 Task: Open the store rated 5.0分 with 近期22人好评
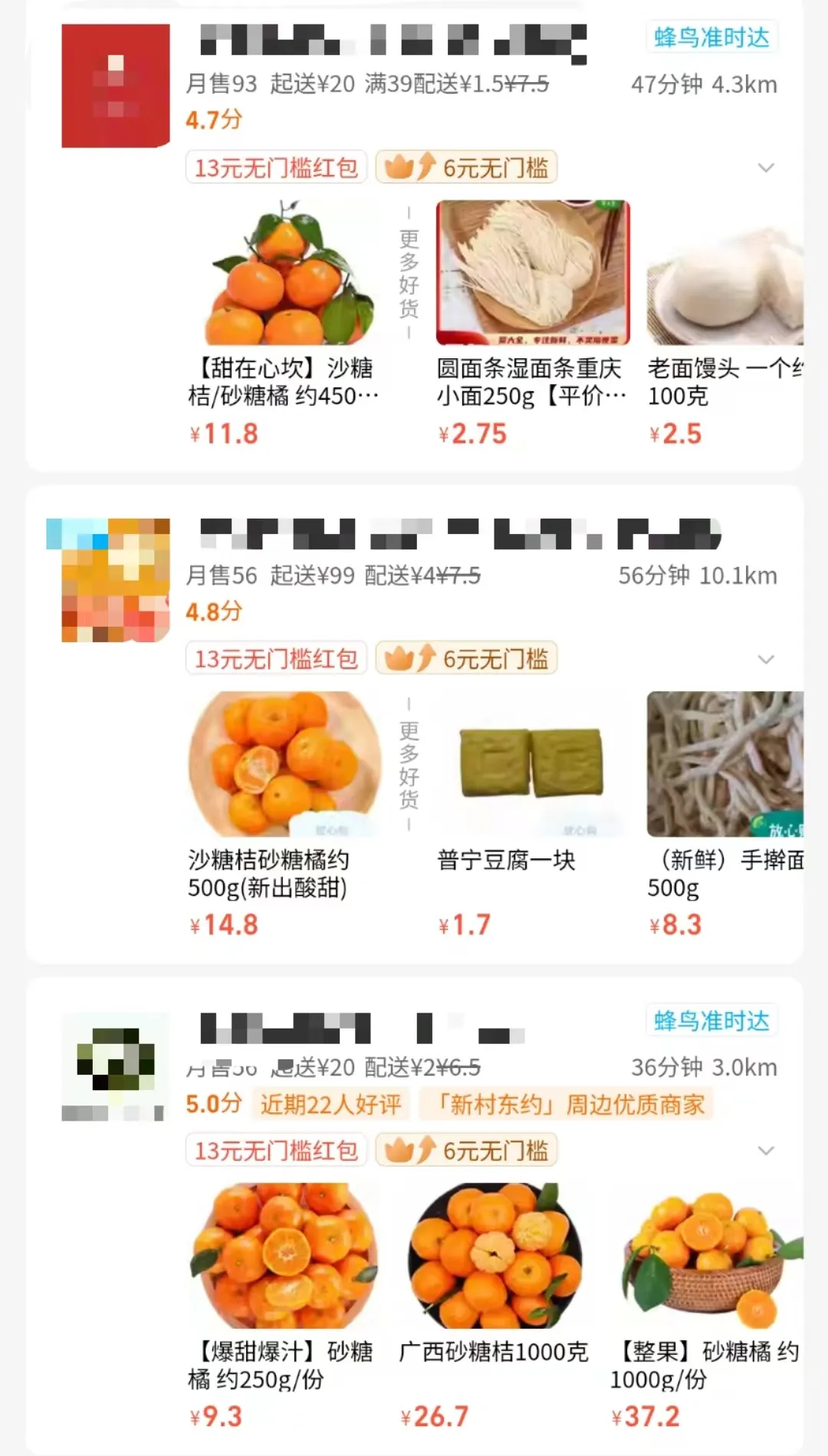click(360, 1028)
